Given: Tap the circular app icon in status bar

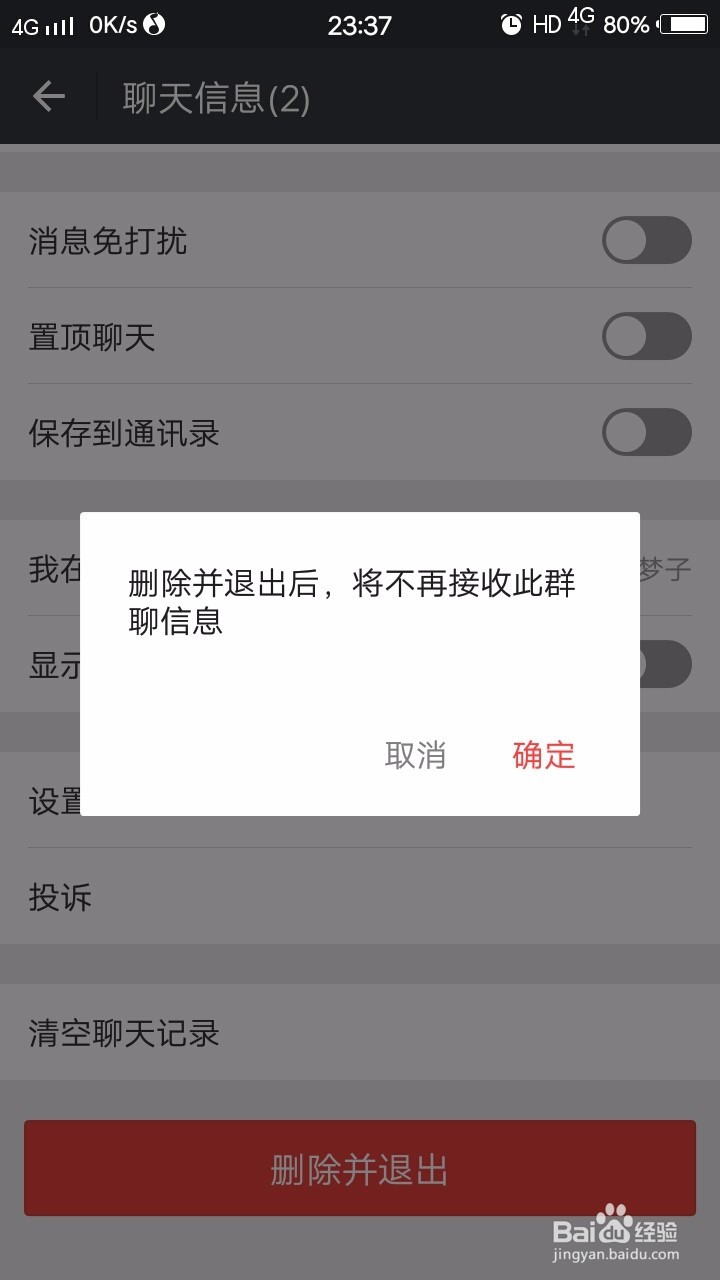Looking at the screenshot, I should (x=153, y=23).
